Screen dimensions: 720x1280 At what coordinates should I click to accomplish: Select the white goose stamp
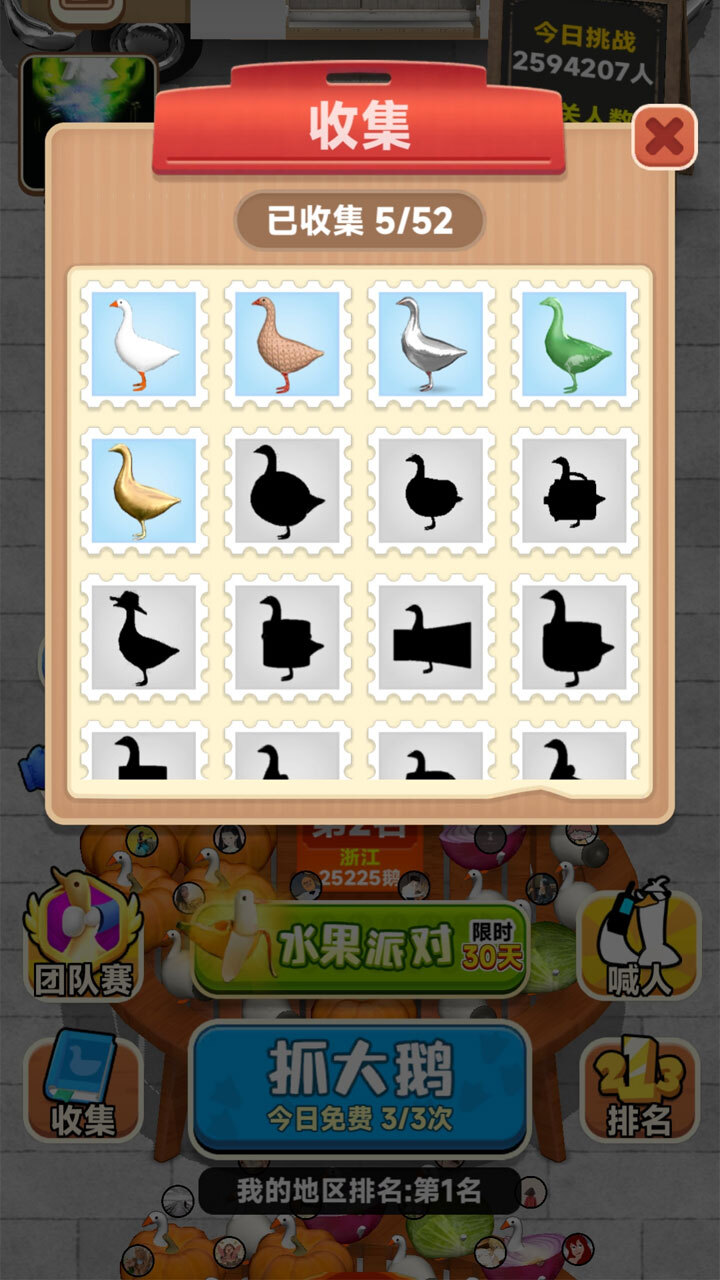(145, 345)
